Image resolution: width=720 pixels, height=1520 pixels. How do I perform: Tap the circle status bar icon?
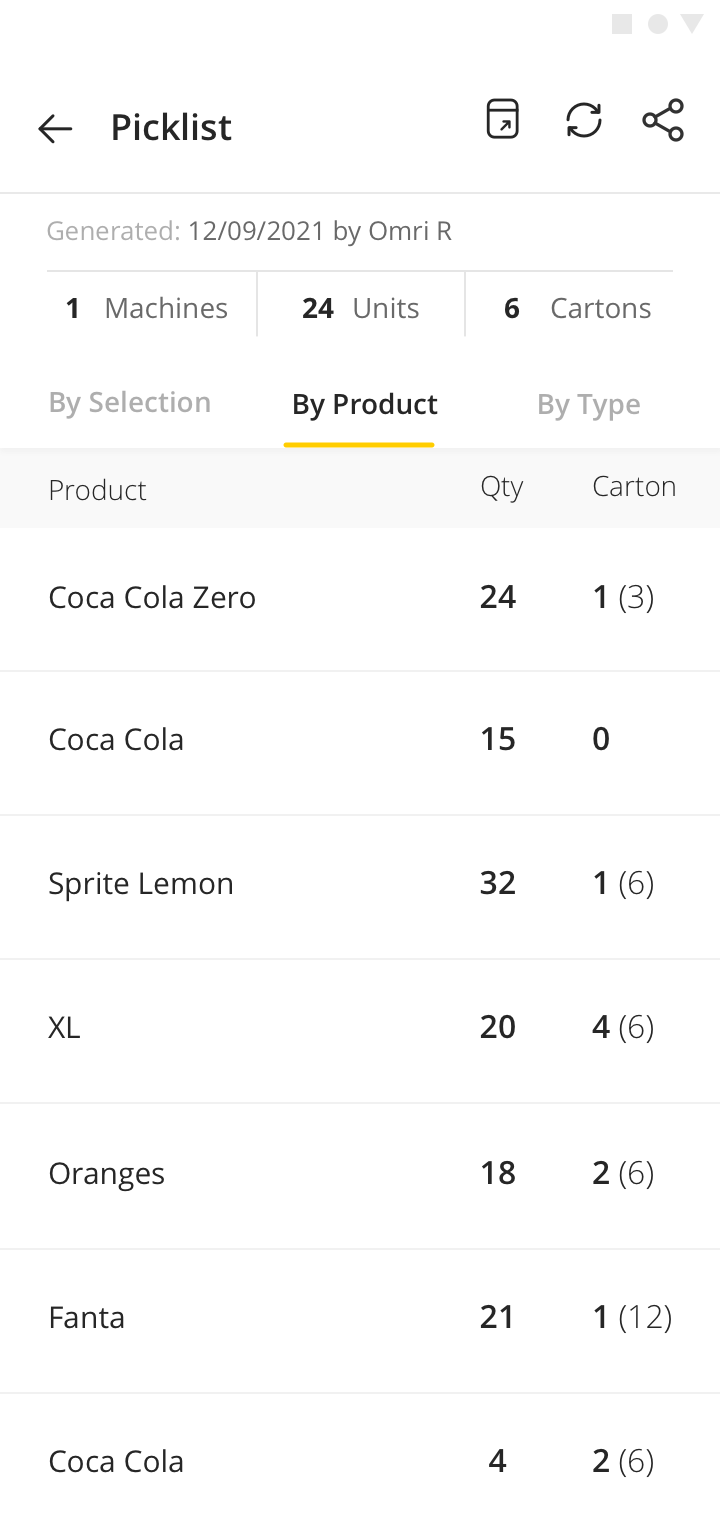[657, 23]
